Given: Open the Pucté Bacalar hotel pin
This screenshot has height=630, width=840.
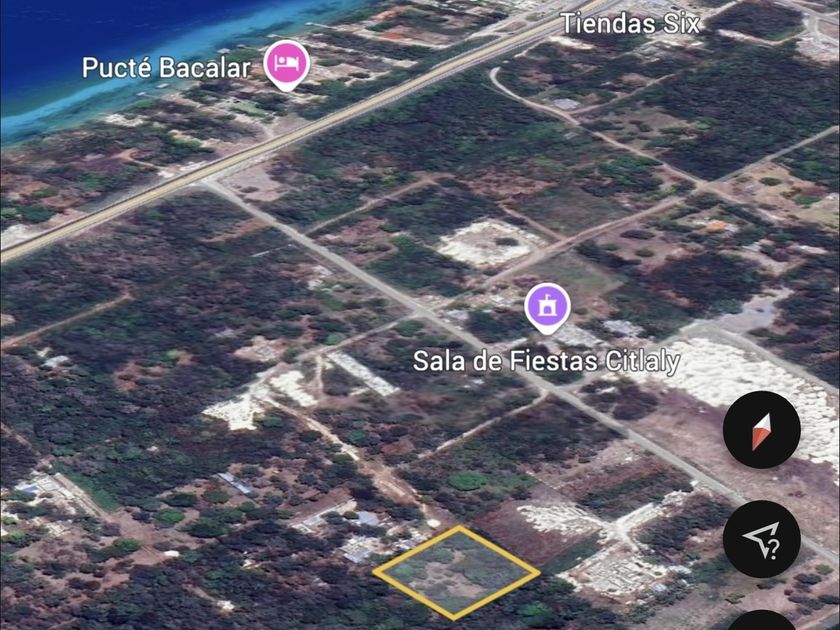Looking at the screenshot, I should click(287, 64).
